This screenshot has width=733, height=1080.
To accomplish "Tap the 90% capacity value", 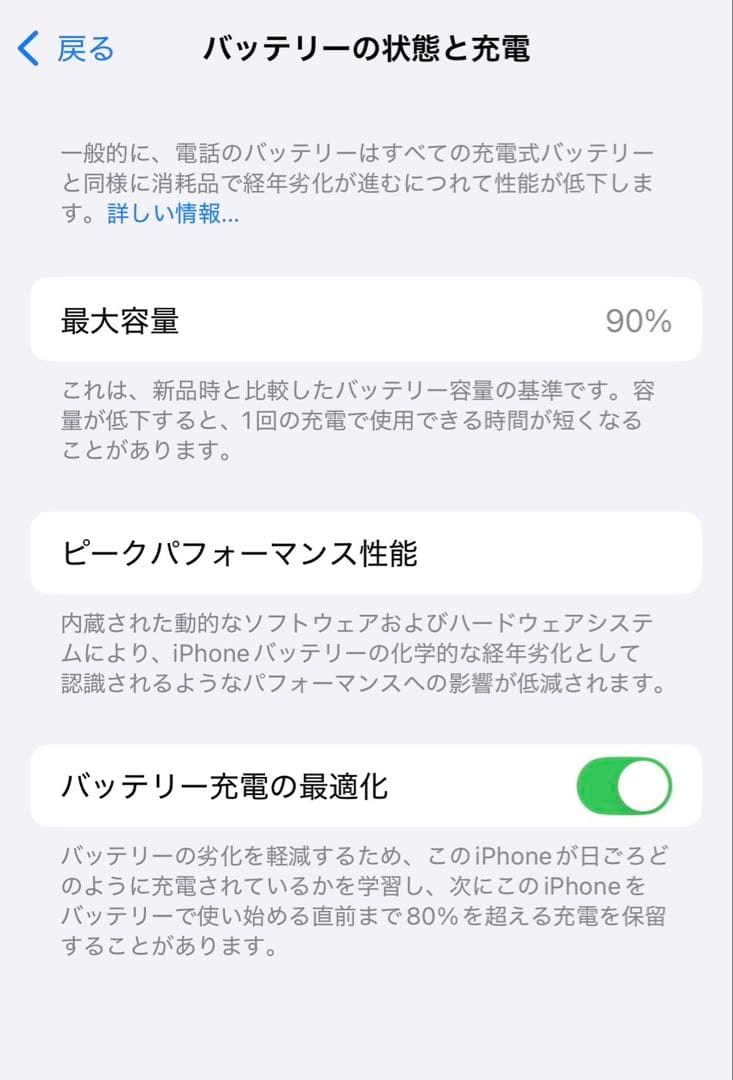I will click(641, 321).
